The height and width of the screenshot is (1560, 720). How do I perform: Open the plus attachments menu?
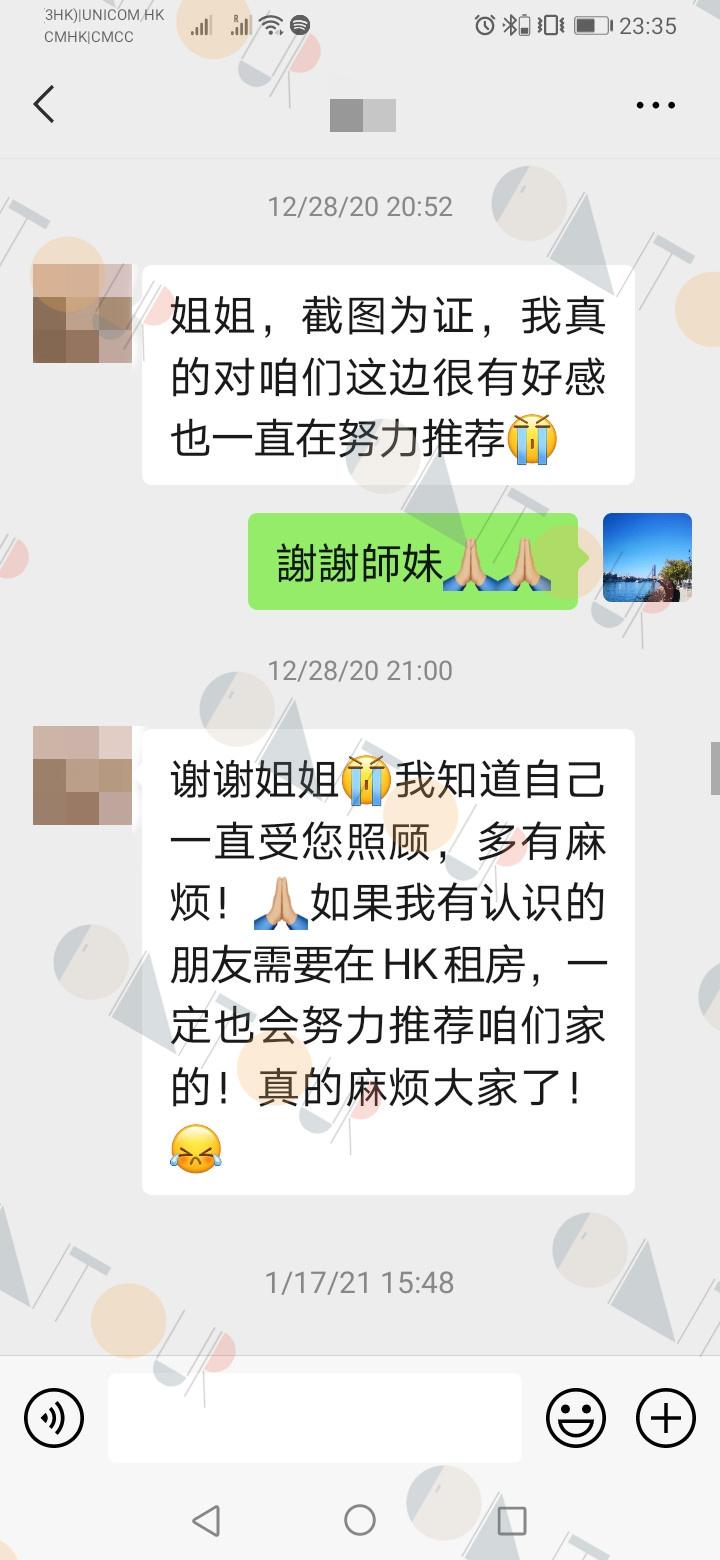666,1418
